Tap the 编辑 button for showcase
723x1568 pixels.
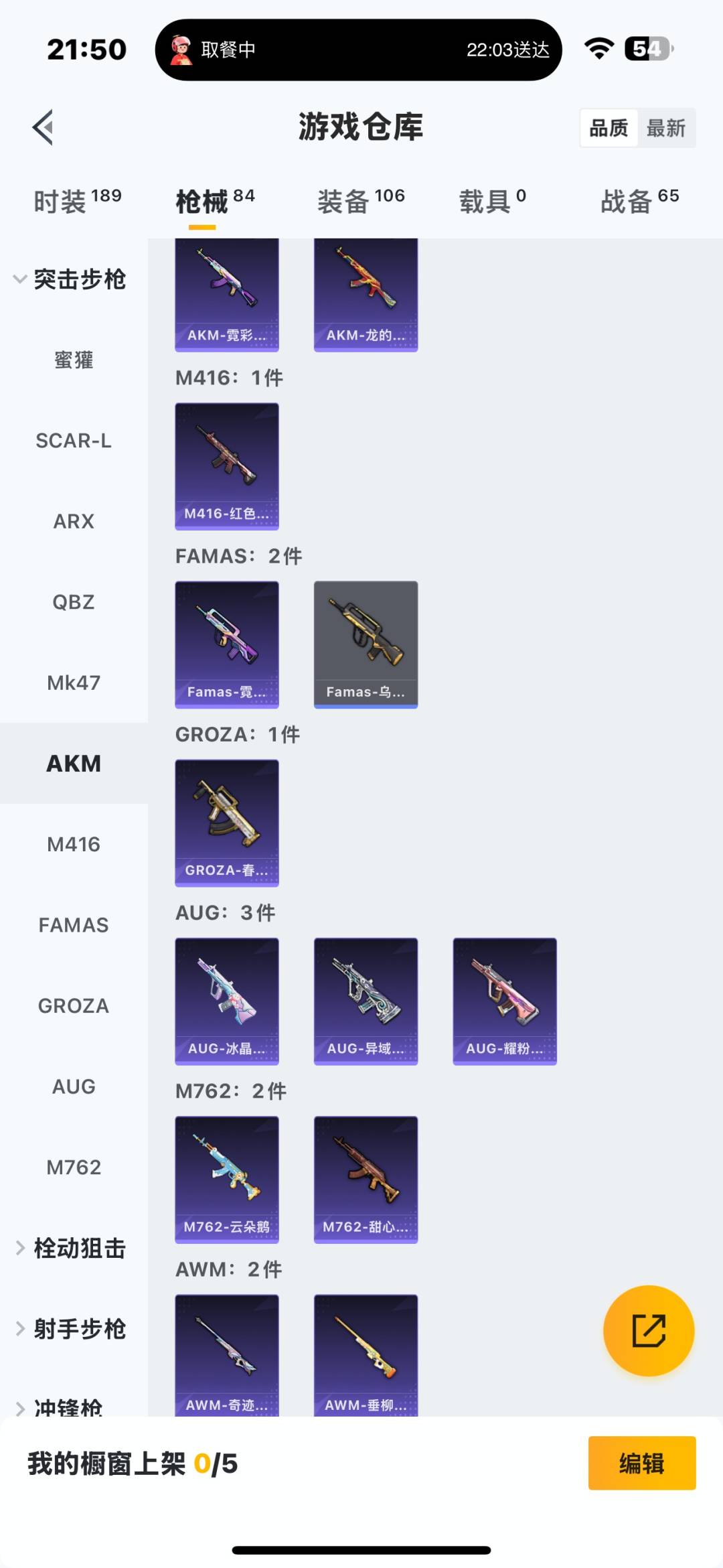(x=641, y=1463)
